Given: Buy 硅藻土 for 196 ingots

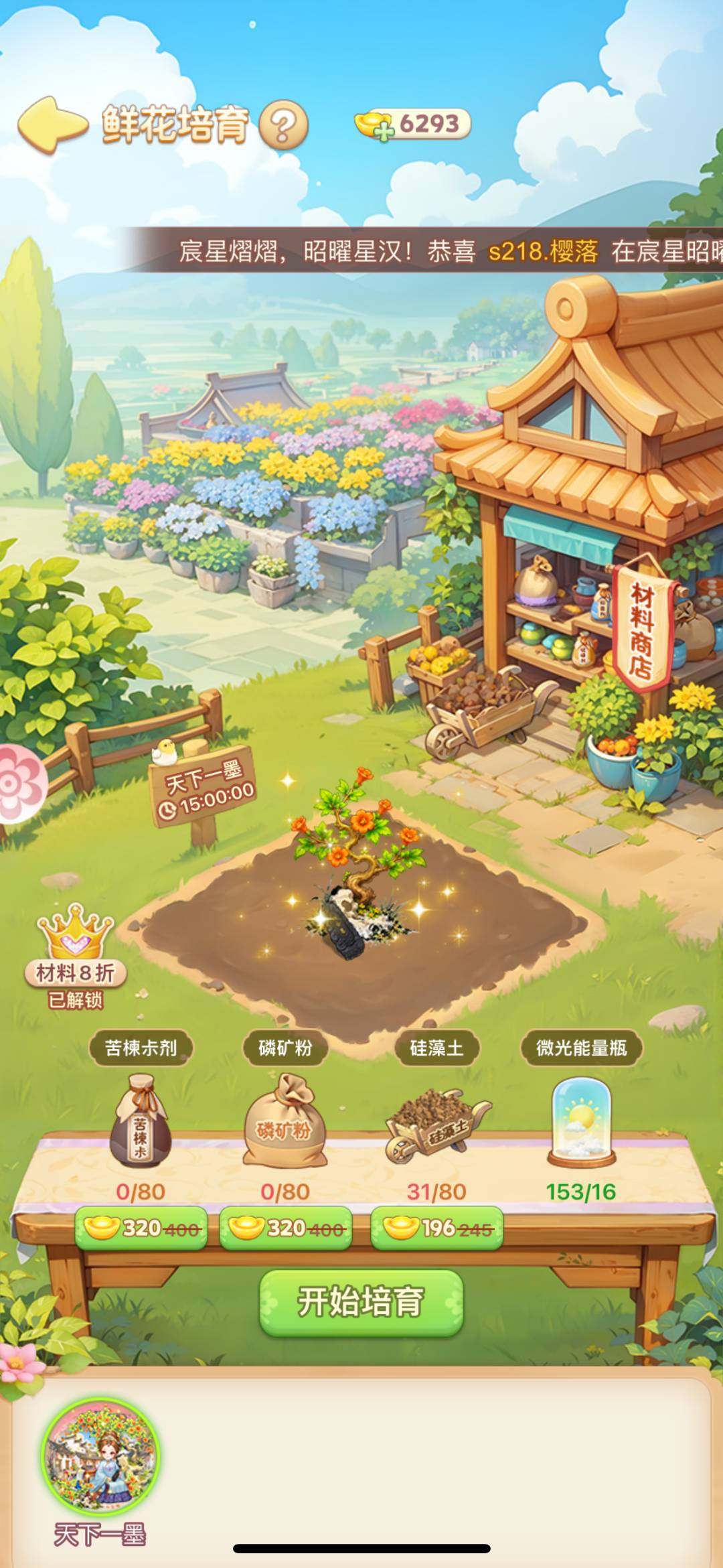Looking at the screenshot, I should pyautogui.click(x=436, y=1228).
